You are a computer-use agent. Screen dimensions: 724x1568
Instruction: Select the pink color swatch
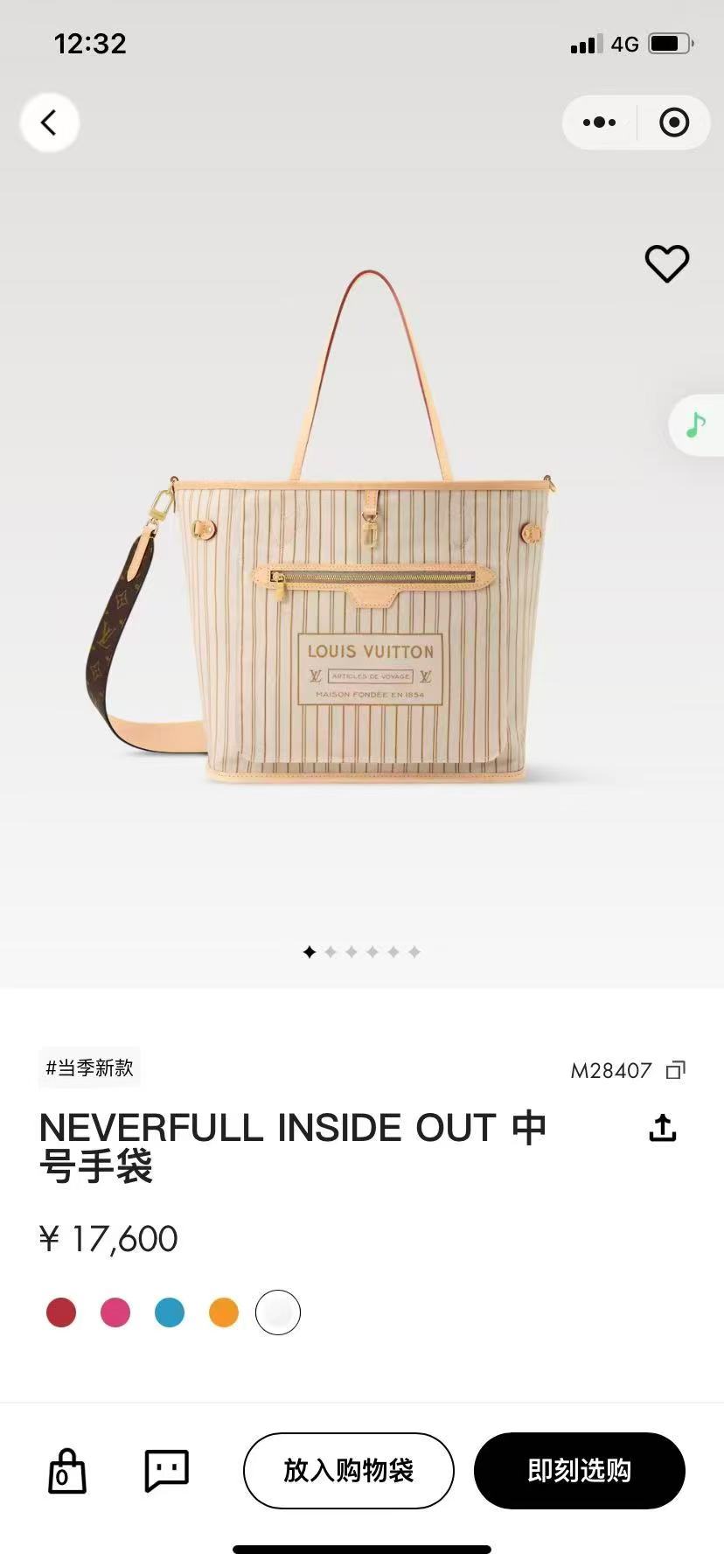point(115,1312)
